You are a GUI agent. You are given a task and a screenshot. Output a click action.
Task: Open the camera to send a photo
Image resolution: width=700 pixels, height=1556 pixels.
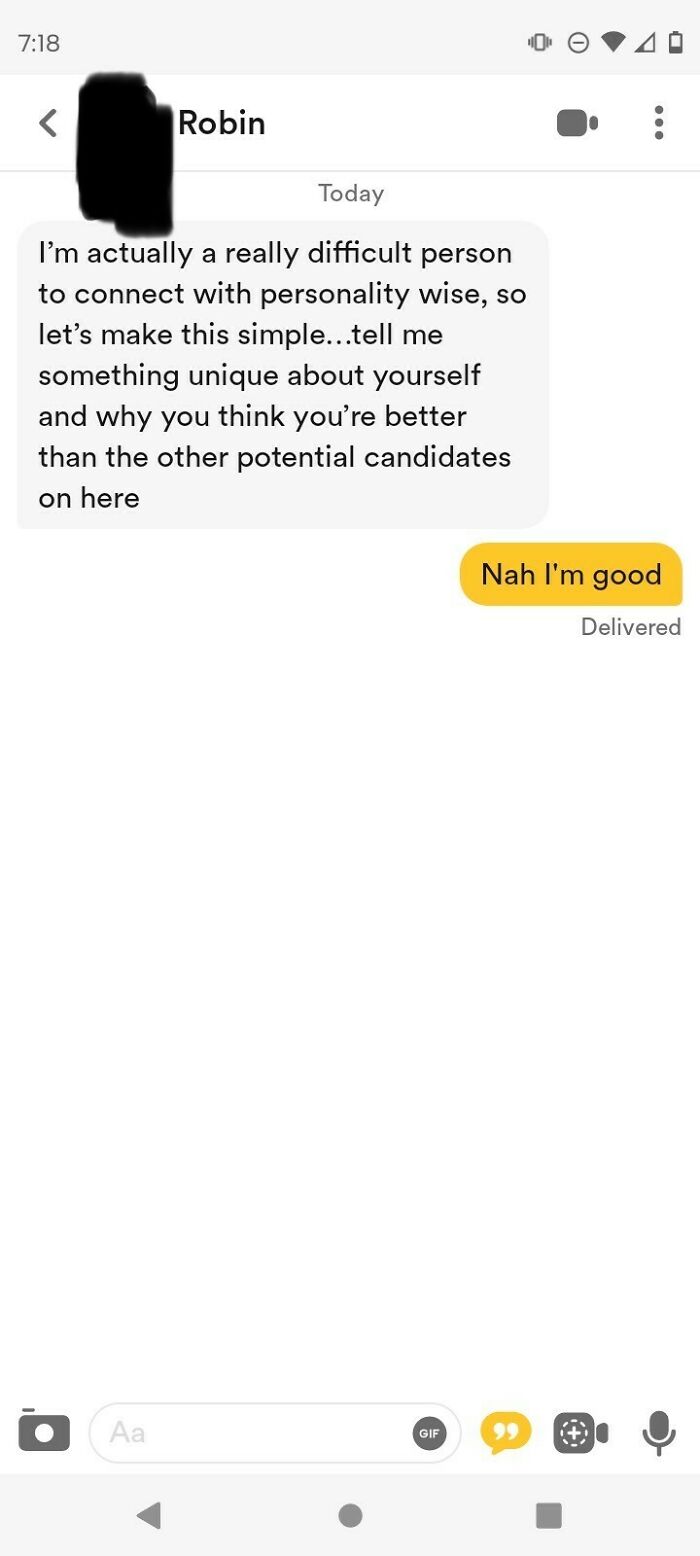coord(44,1431)
